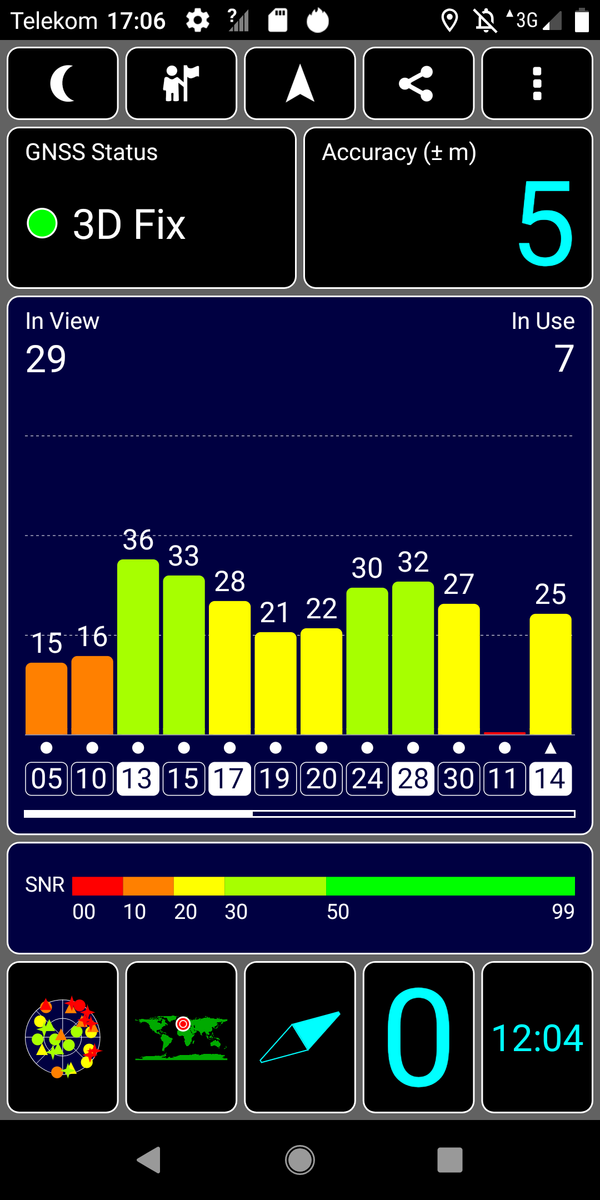The height and width of the screenshot is (1200, 600).
Task: Enable night mode with the moon icon
Action: [63, 84]
